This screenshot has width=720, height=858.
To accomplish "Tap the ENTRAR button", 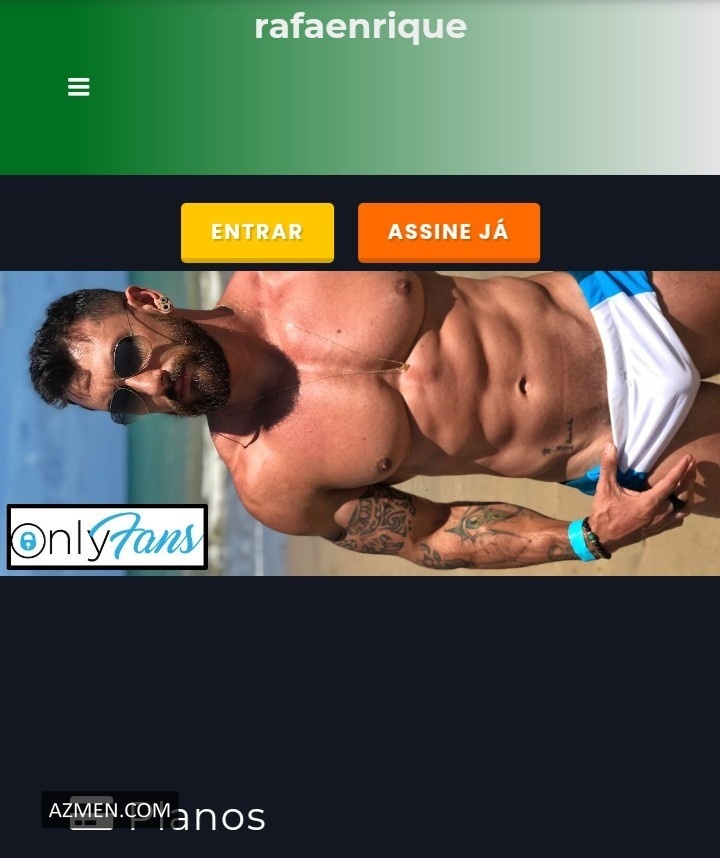I will [257, 232].
